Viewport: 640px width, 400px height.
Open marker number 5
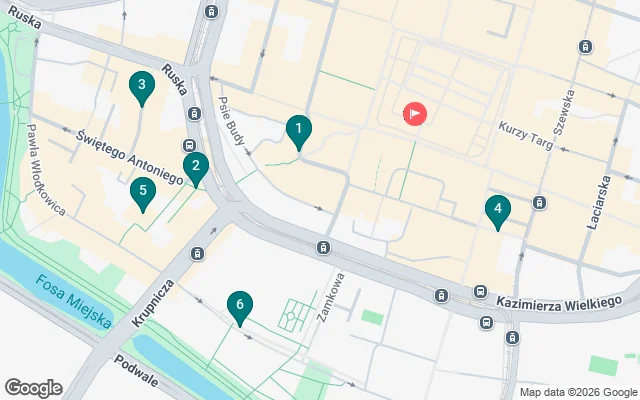coord(143,192)
